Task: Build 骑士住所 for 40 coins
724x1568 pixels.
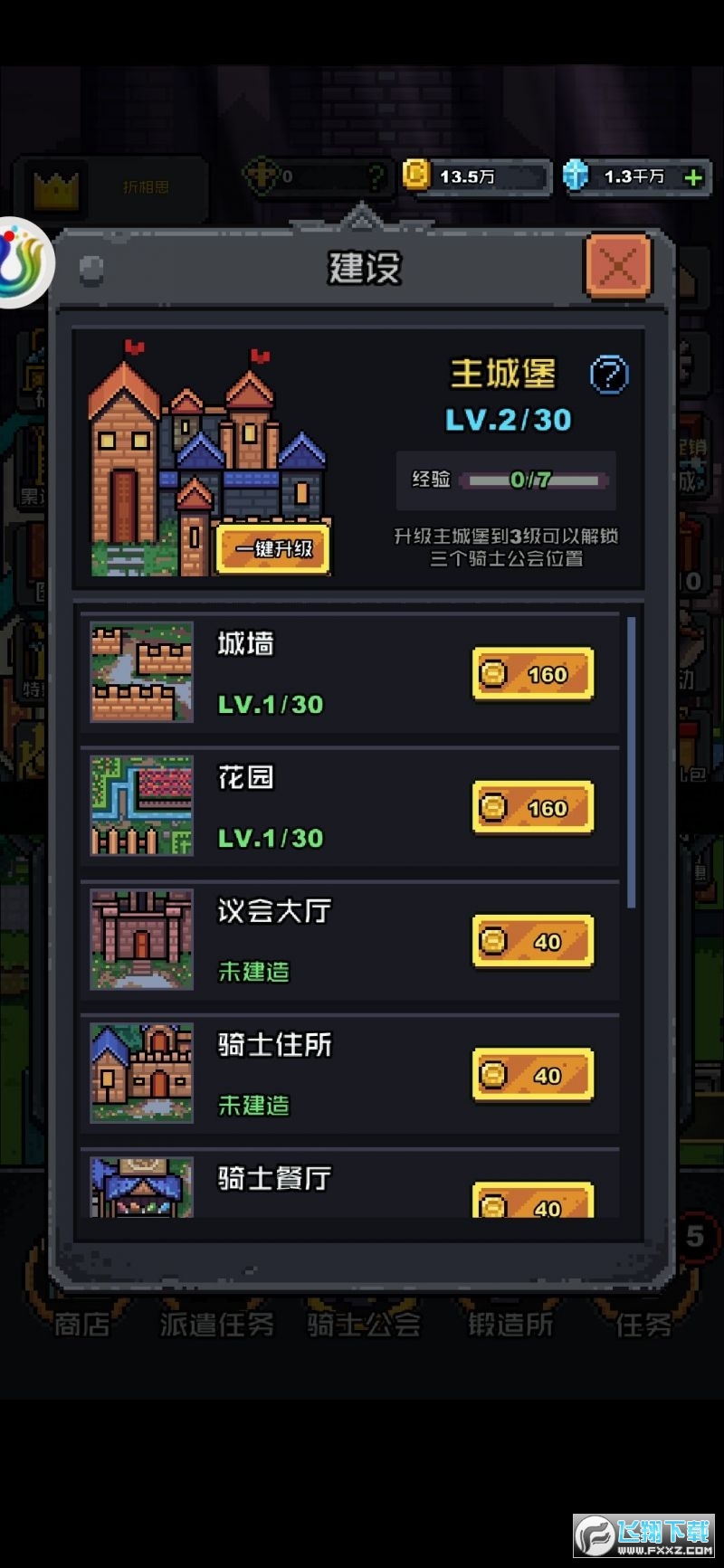Action: 533,1076
